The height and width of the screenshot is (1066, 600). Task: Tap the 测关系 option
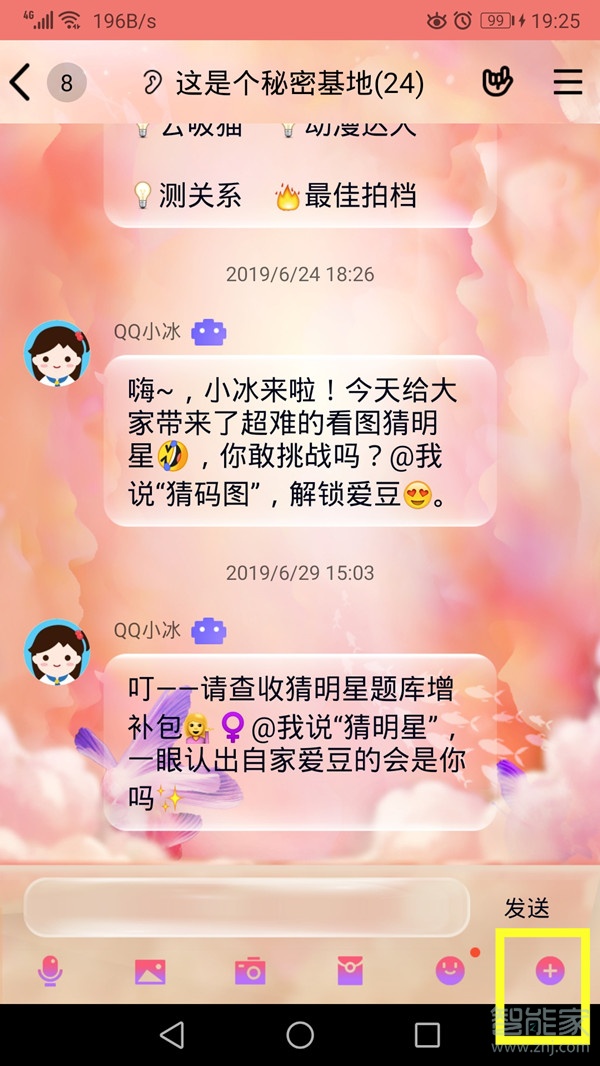(x=188, y=196)
